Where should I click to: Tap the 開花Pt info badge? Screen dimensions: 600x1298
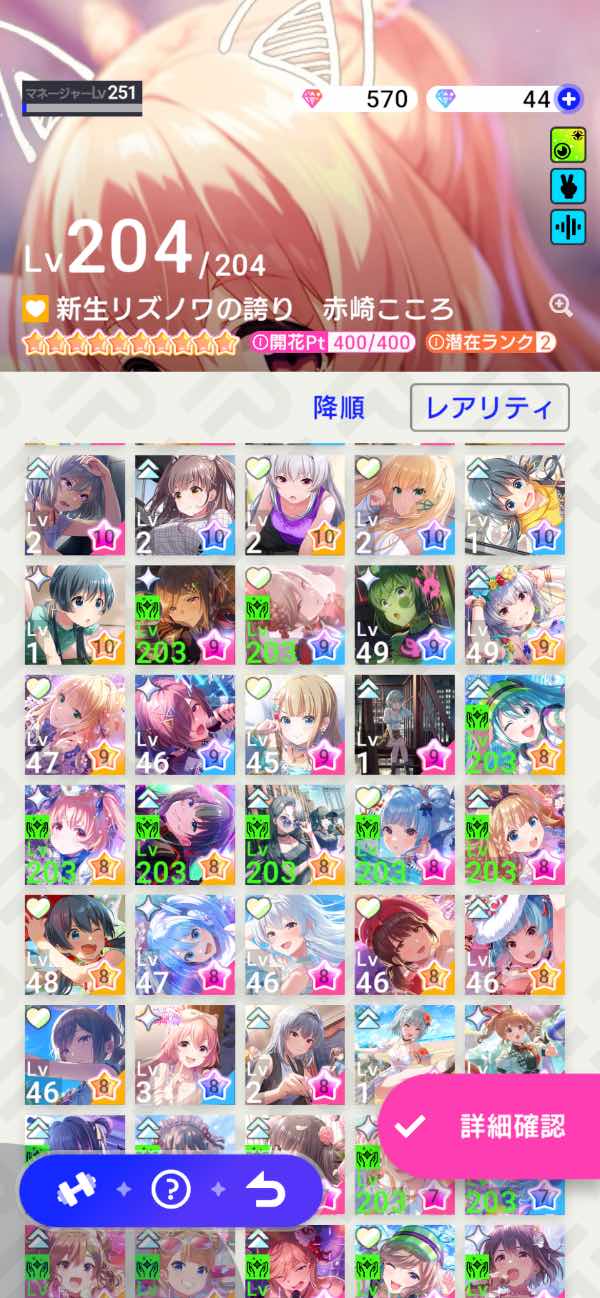[331, 342]
